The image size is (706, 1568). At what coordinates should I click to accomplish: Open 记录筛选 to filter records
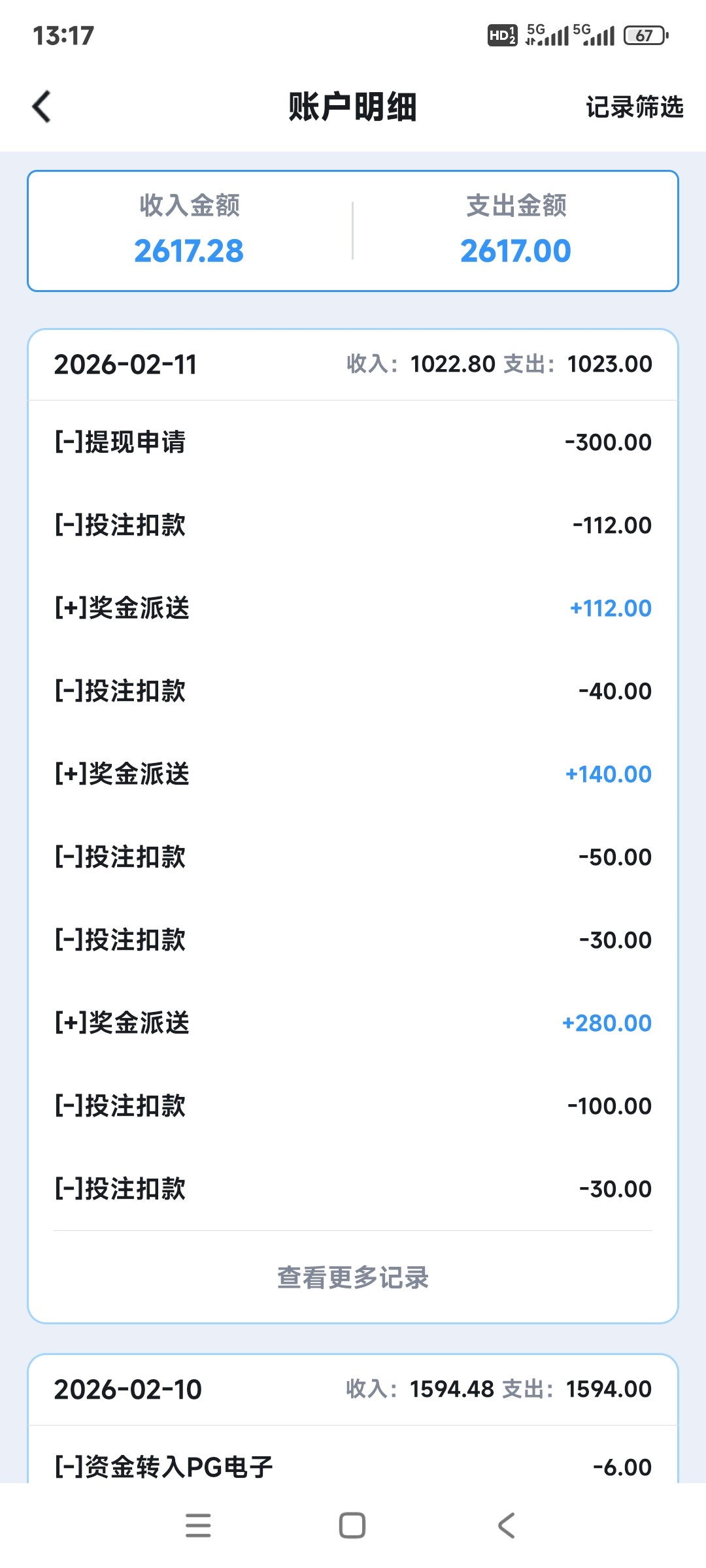click(633, 107)
